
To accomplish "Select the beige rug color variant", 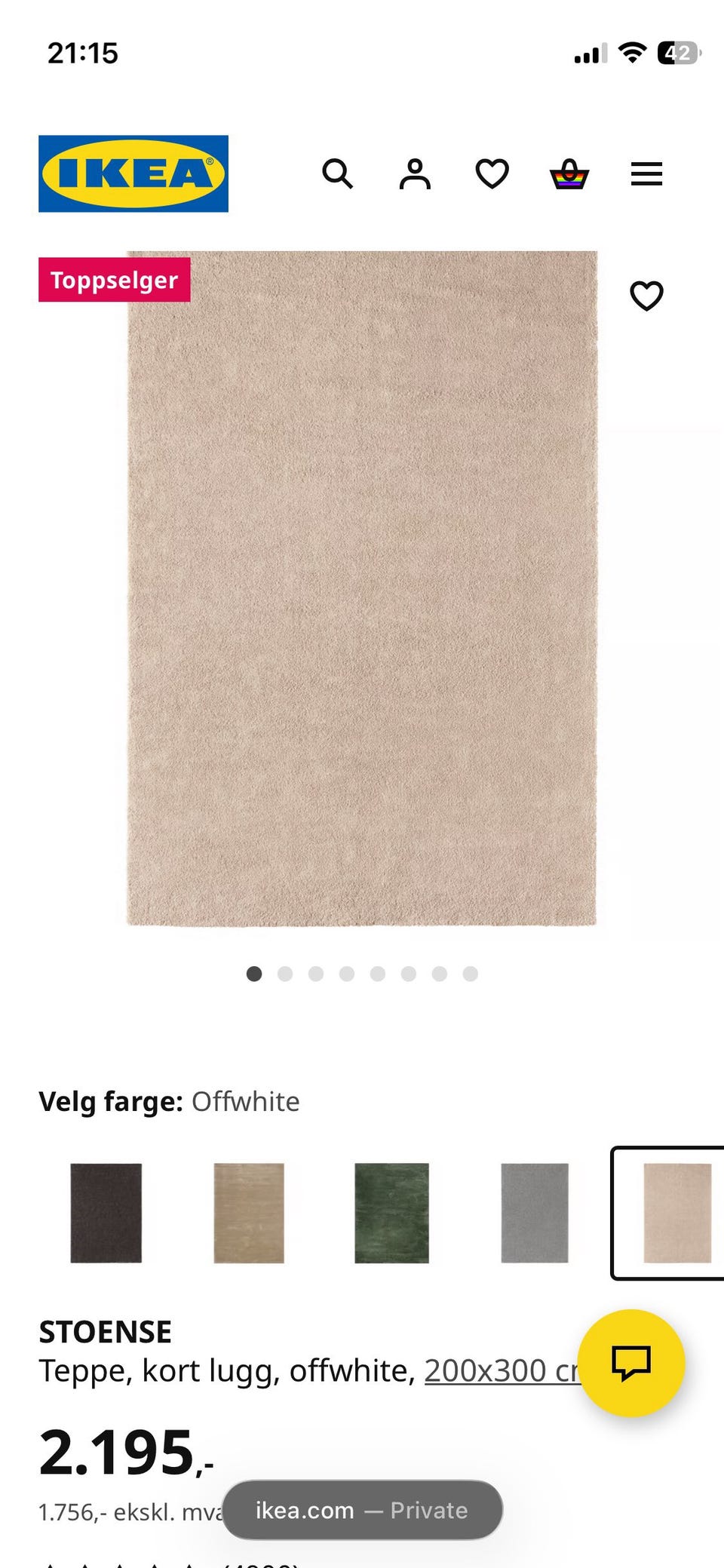I will coord(248,1212).
